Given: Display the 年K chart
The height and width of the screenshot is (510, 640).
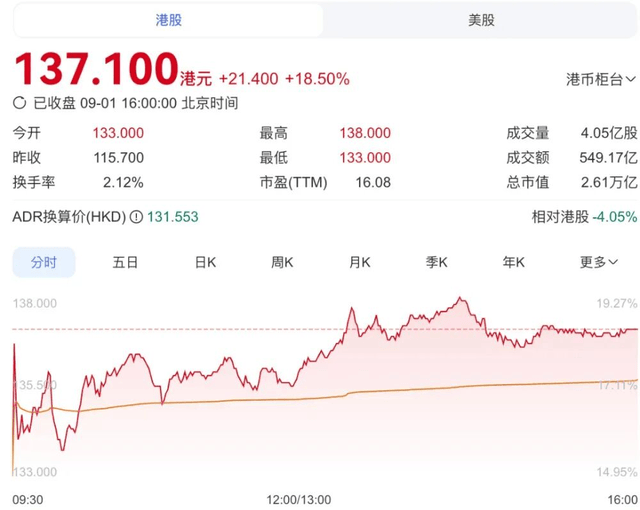Looking at the screenshot, I should click(514, 262).
